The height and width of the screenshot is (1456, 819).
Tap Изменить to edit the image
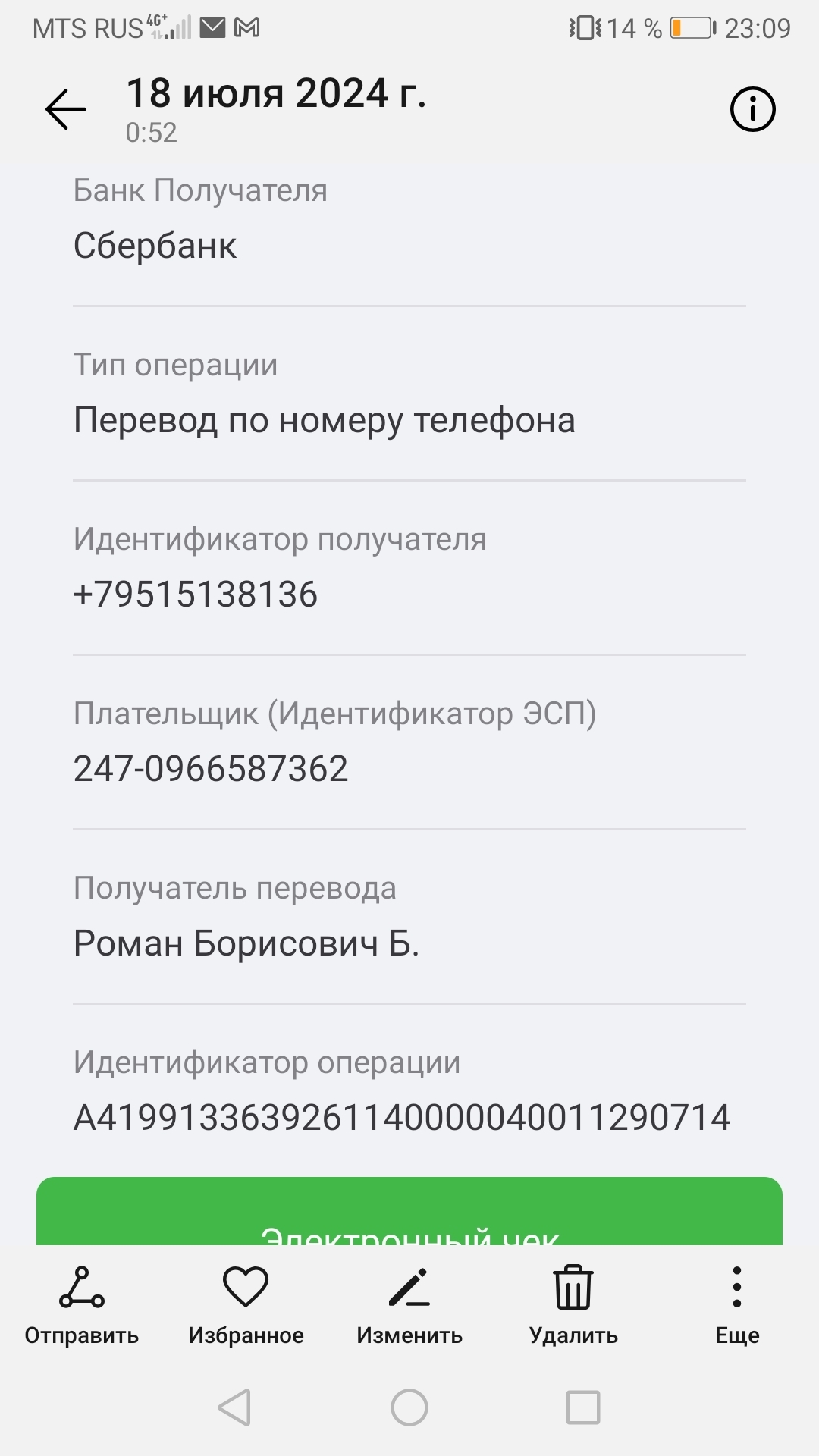[x=409, y=1306]
